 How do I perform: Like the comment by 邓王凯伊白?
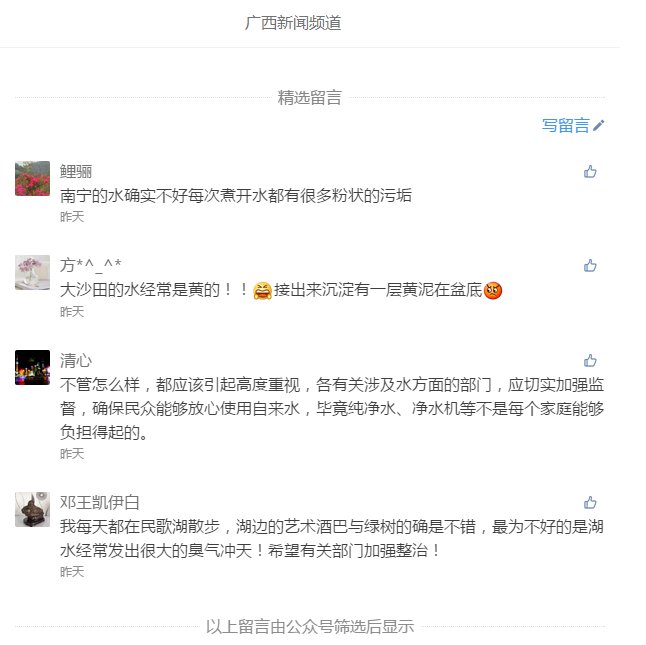590,502
